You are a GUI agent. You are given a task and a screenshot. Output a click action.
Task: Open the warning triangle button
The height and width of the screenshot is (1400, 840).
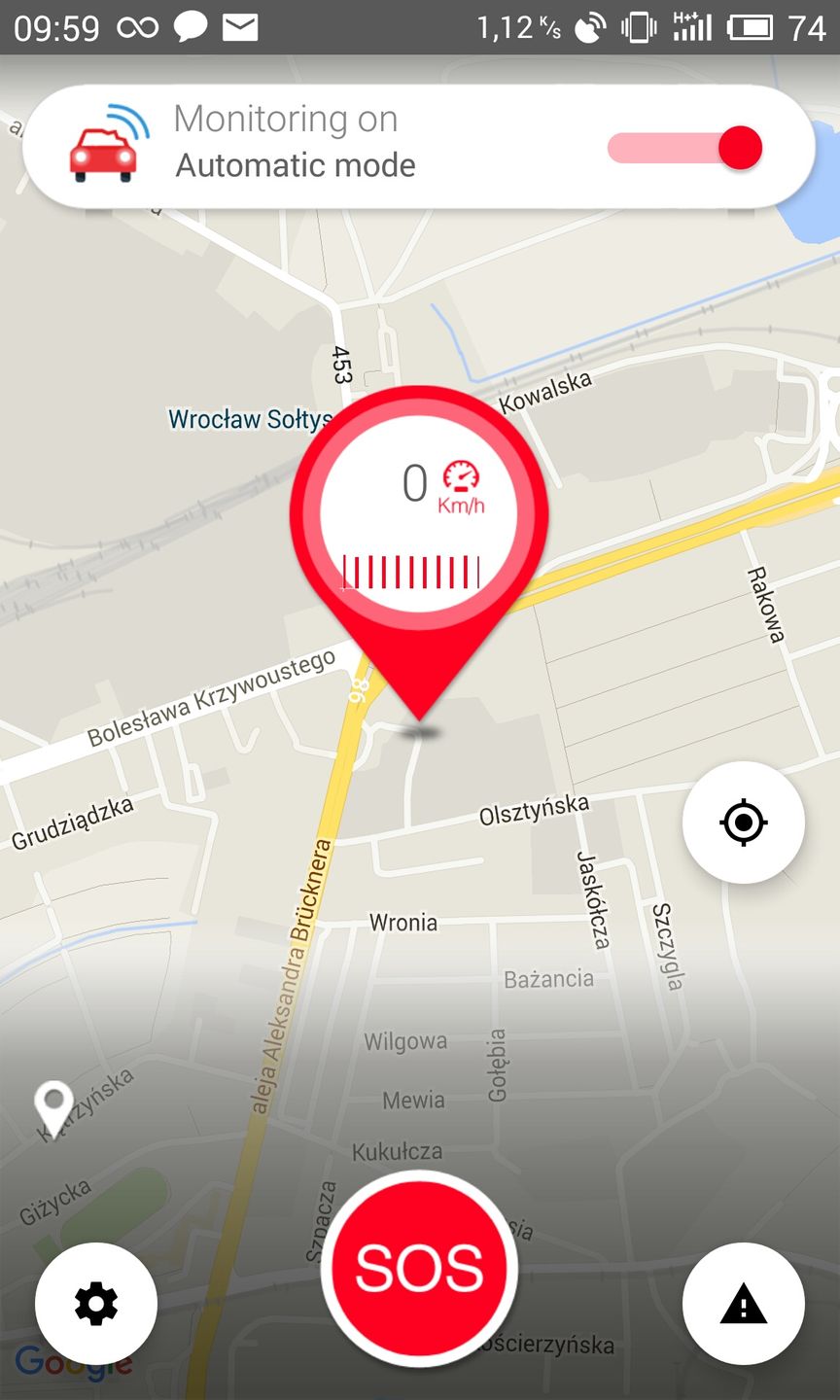coord(744,1303)
